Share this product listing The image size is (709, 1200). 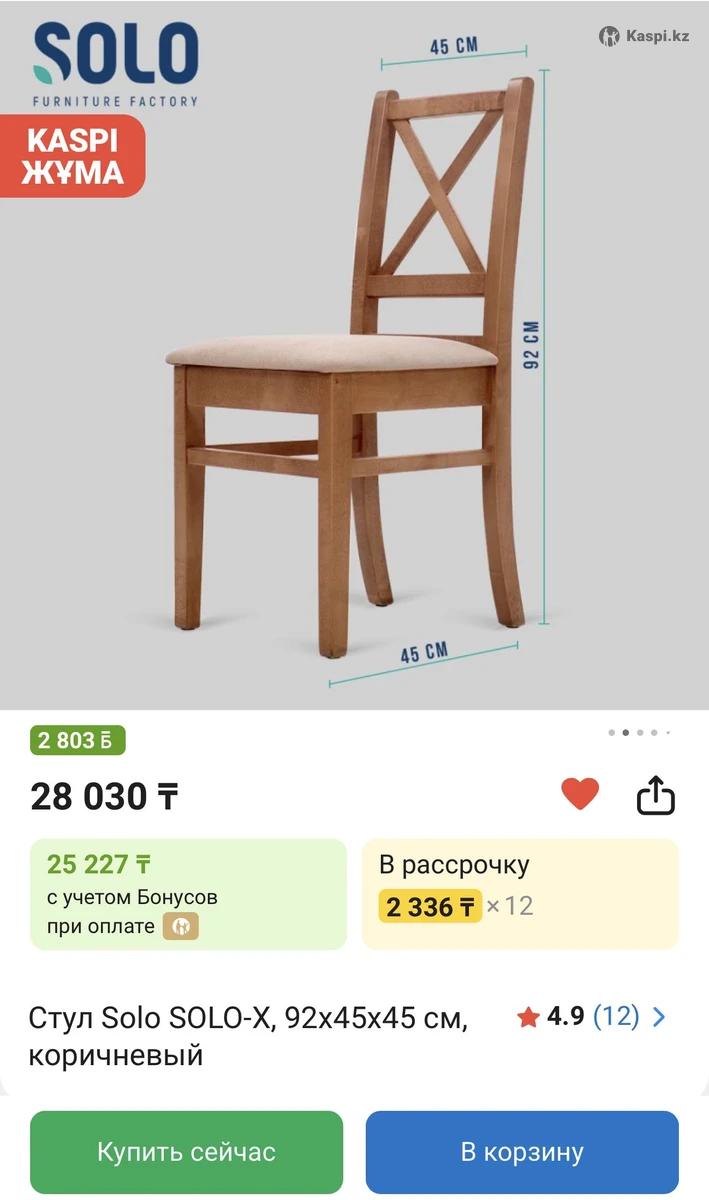656,796
